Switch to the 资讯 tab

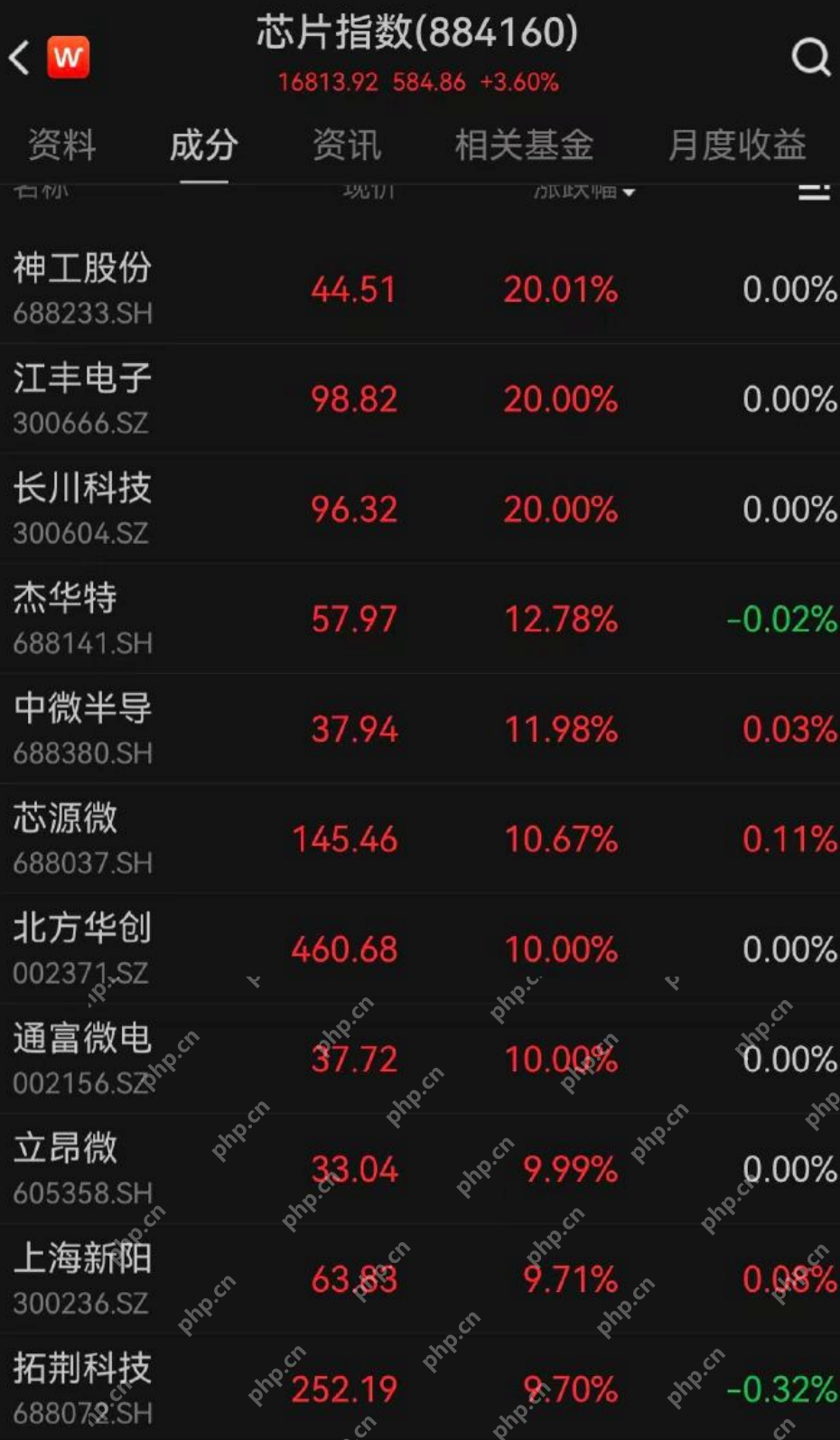(346, 145)
